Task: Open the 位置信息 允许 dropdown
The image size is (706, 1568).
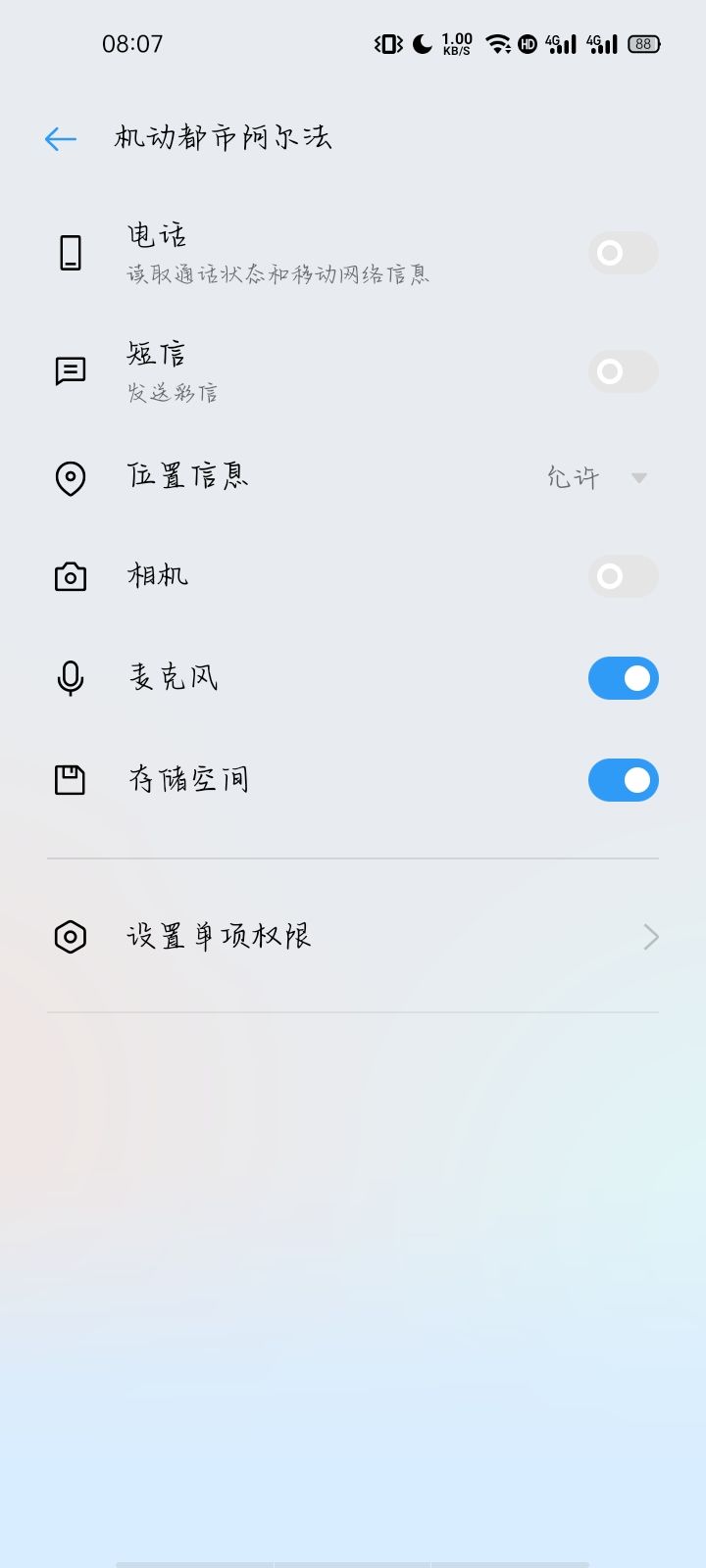Action: click(598, 478)
